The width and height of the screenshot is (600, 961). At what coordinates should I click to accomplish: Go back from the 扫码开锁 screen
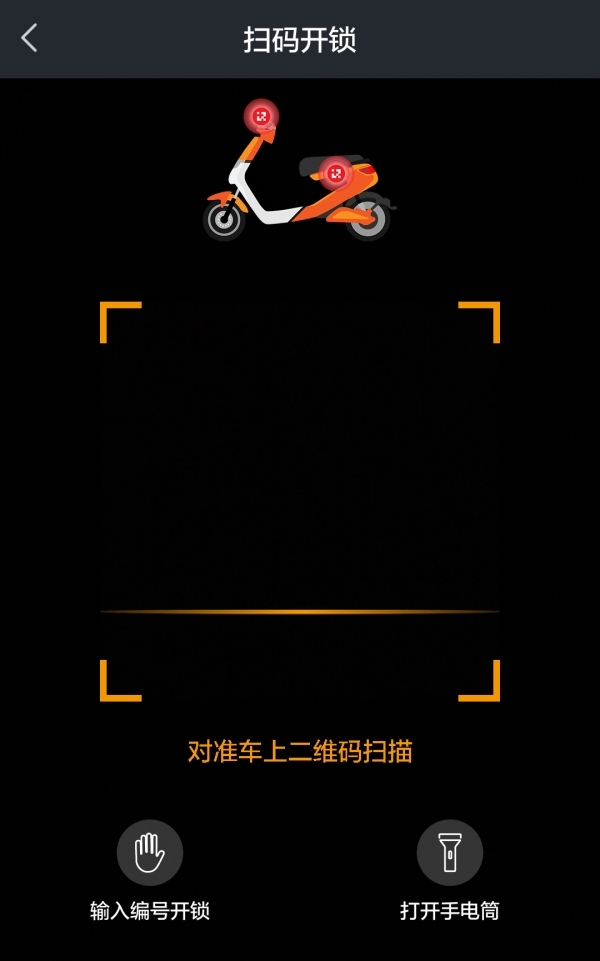pos(30,39)
